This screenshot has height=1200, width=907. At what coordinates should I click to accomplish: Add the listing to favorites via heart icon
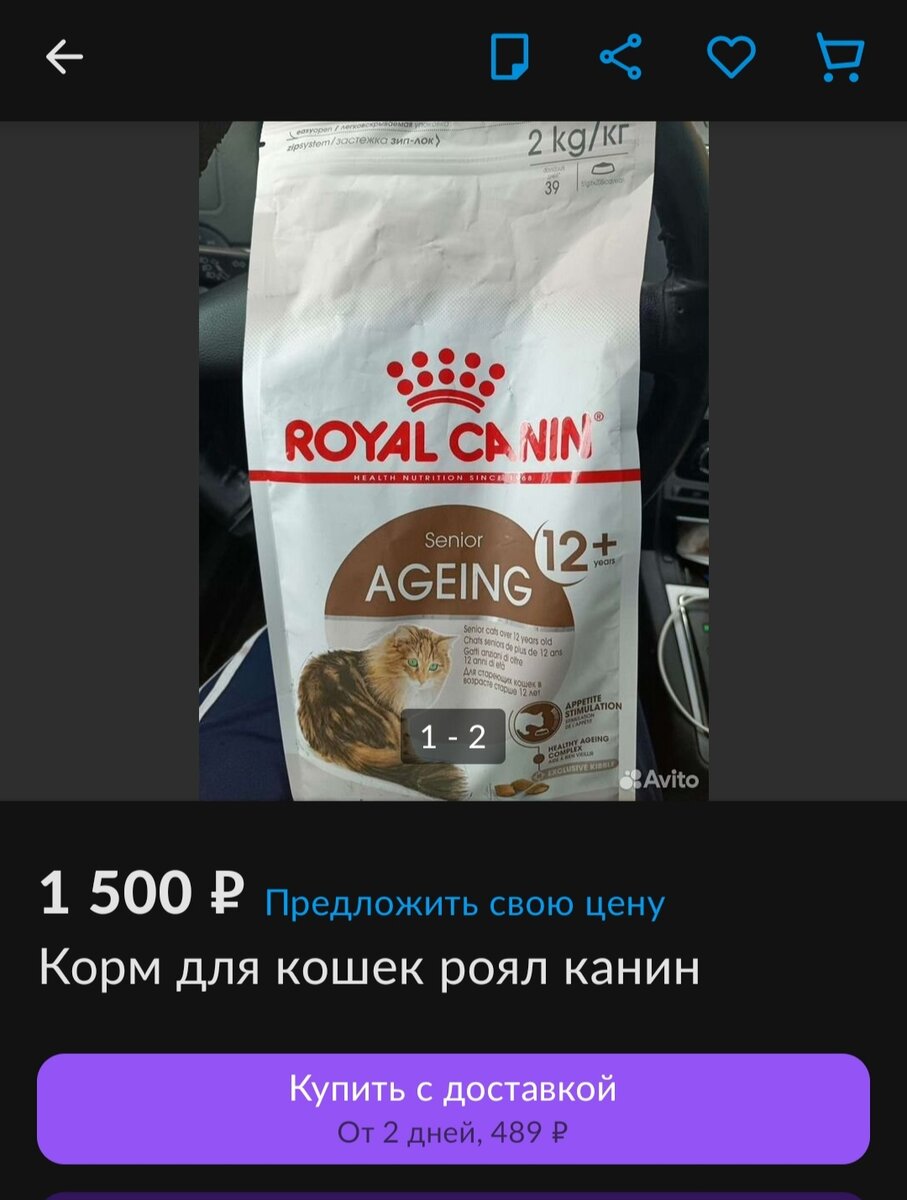coord(729,57)
